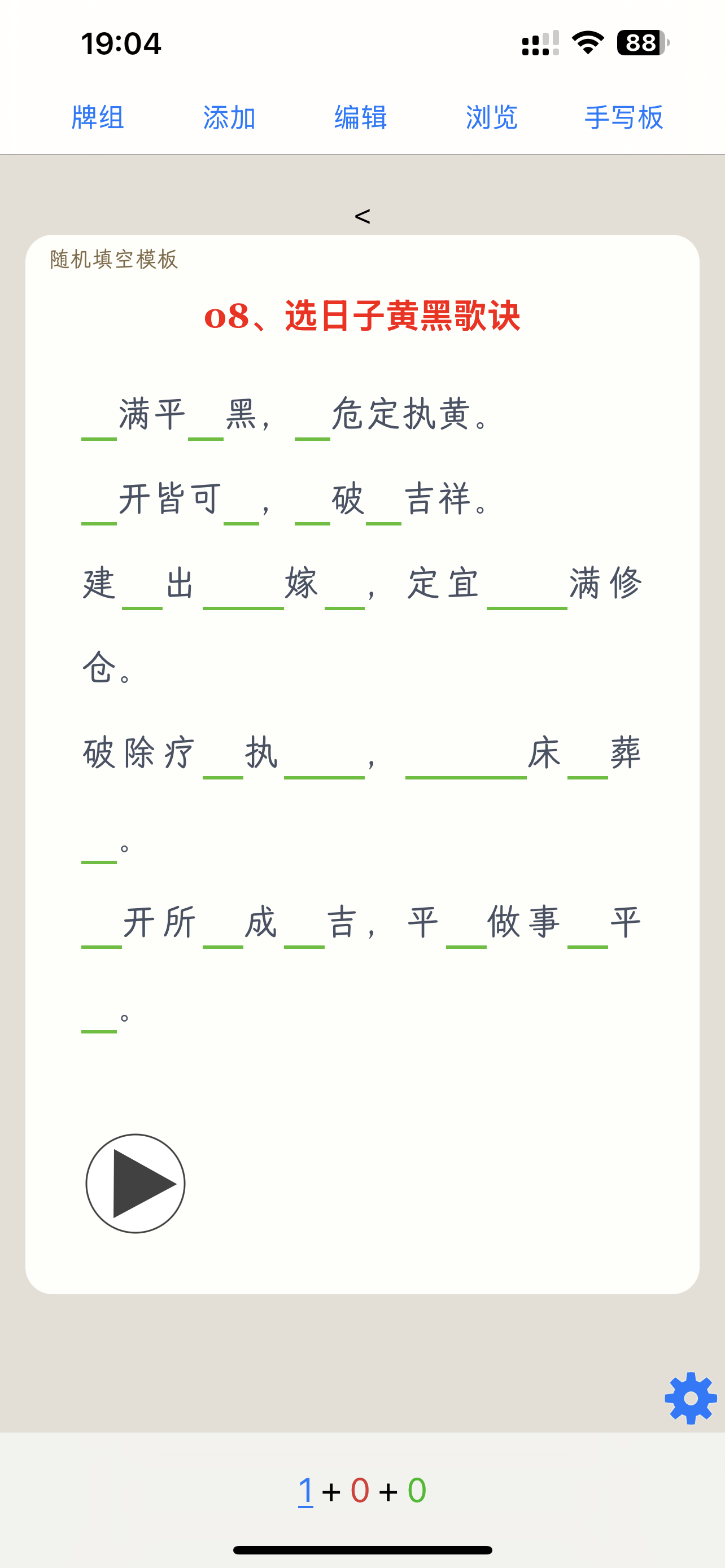Open 编辑 to edit this card
The height and width of the screenshot is (1568, 725).
(360, 117)
